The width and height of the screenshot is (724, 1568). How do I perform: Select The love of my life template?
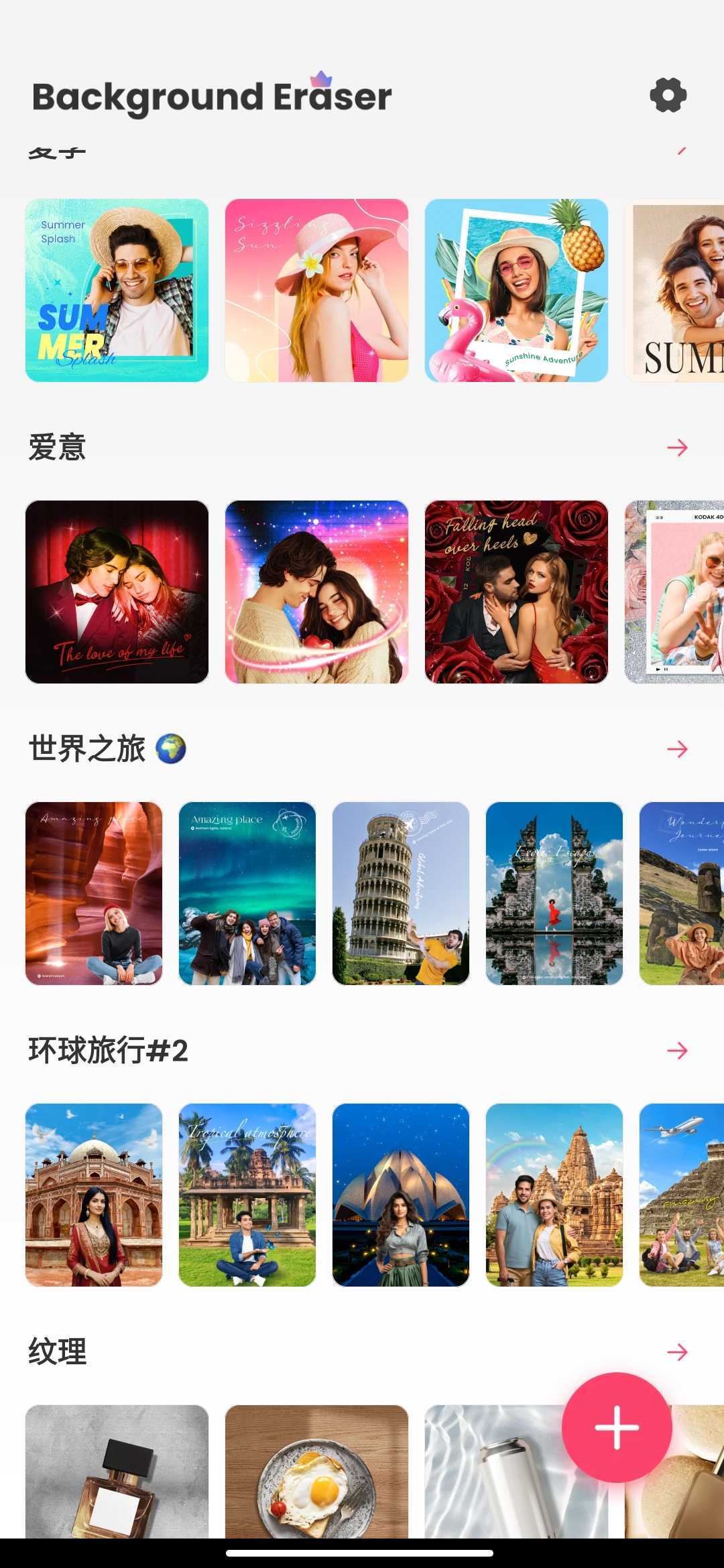(x=117, y=592)
